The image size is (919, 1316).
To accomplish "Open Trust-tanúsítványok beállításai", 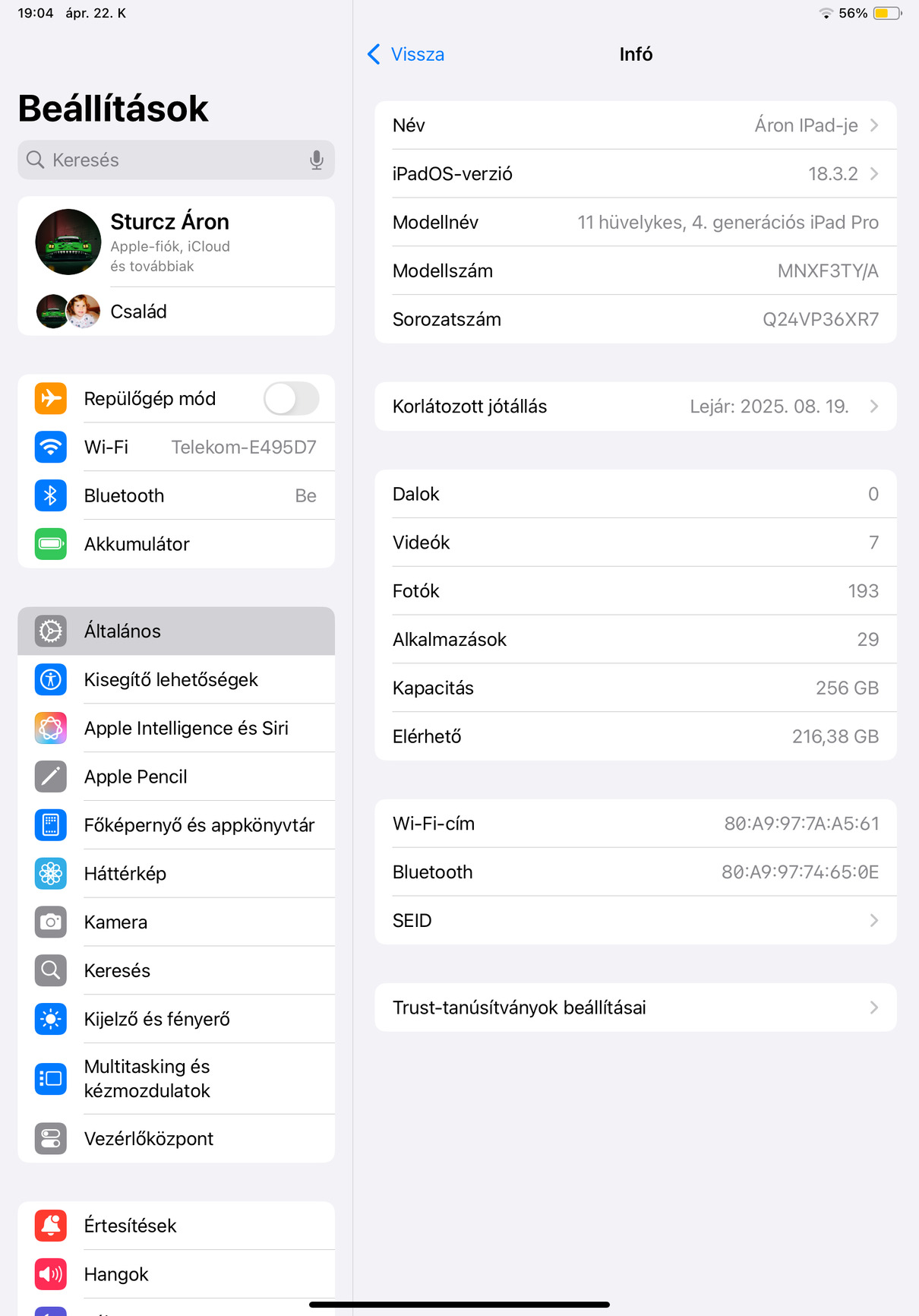I will 635,1008.
